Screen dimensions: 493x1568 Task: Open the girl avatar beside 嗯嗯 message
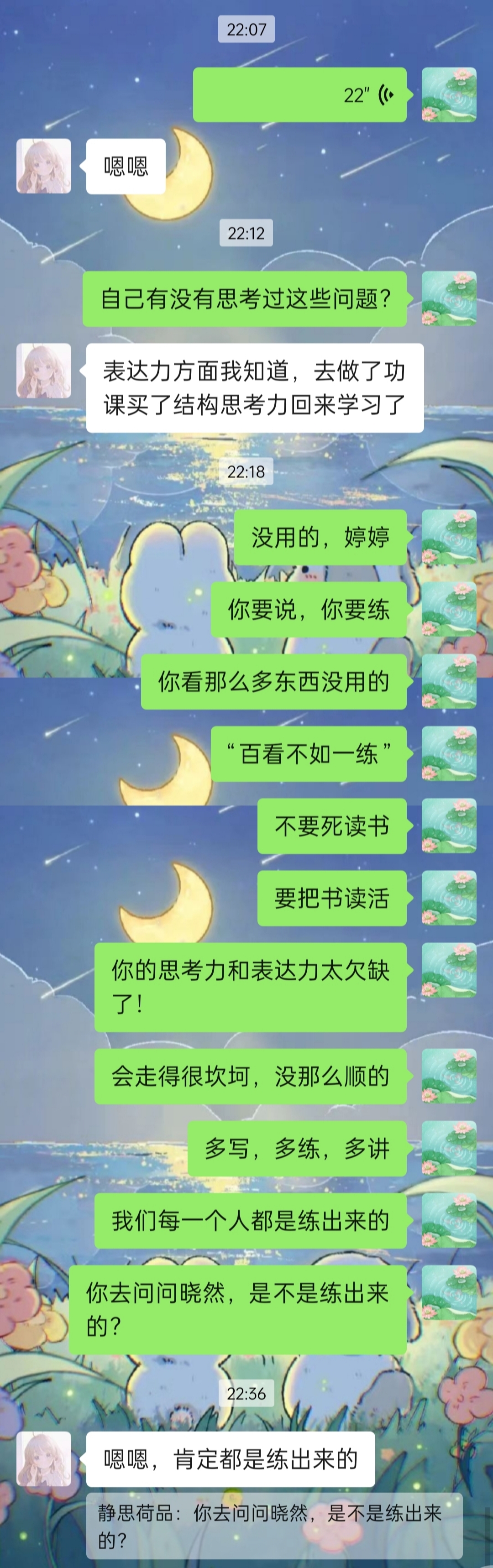click(43, 166)
